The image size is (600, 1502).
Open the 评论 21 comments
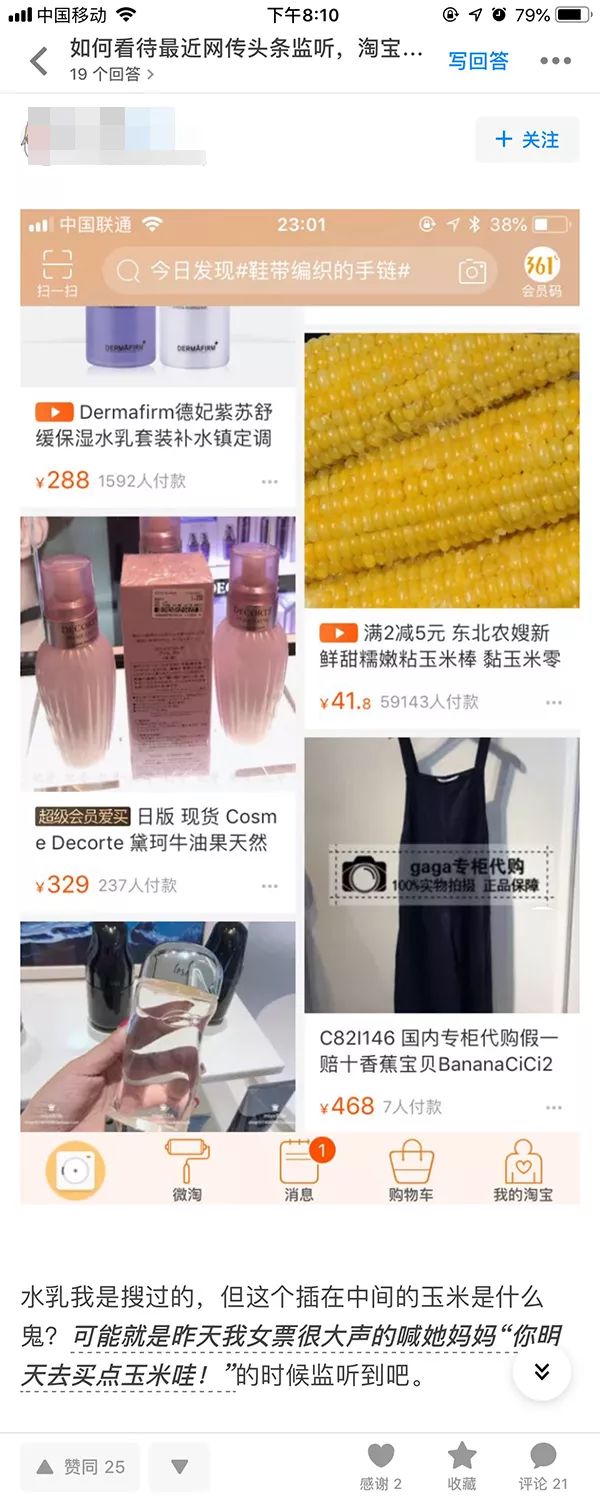point(543,1465)
